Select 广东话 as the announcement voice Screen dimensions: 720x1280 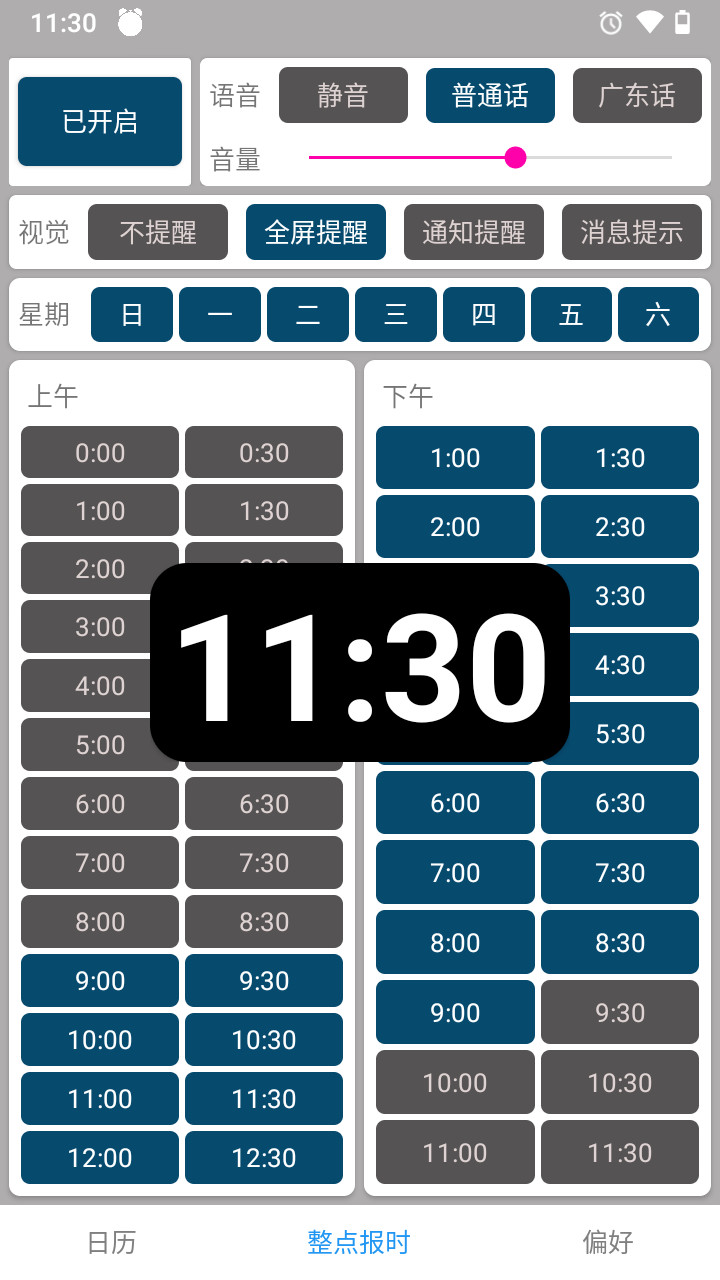(x=637, y=95)
